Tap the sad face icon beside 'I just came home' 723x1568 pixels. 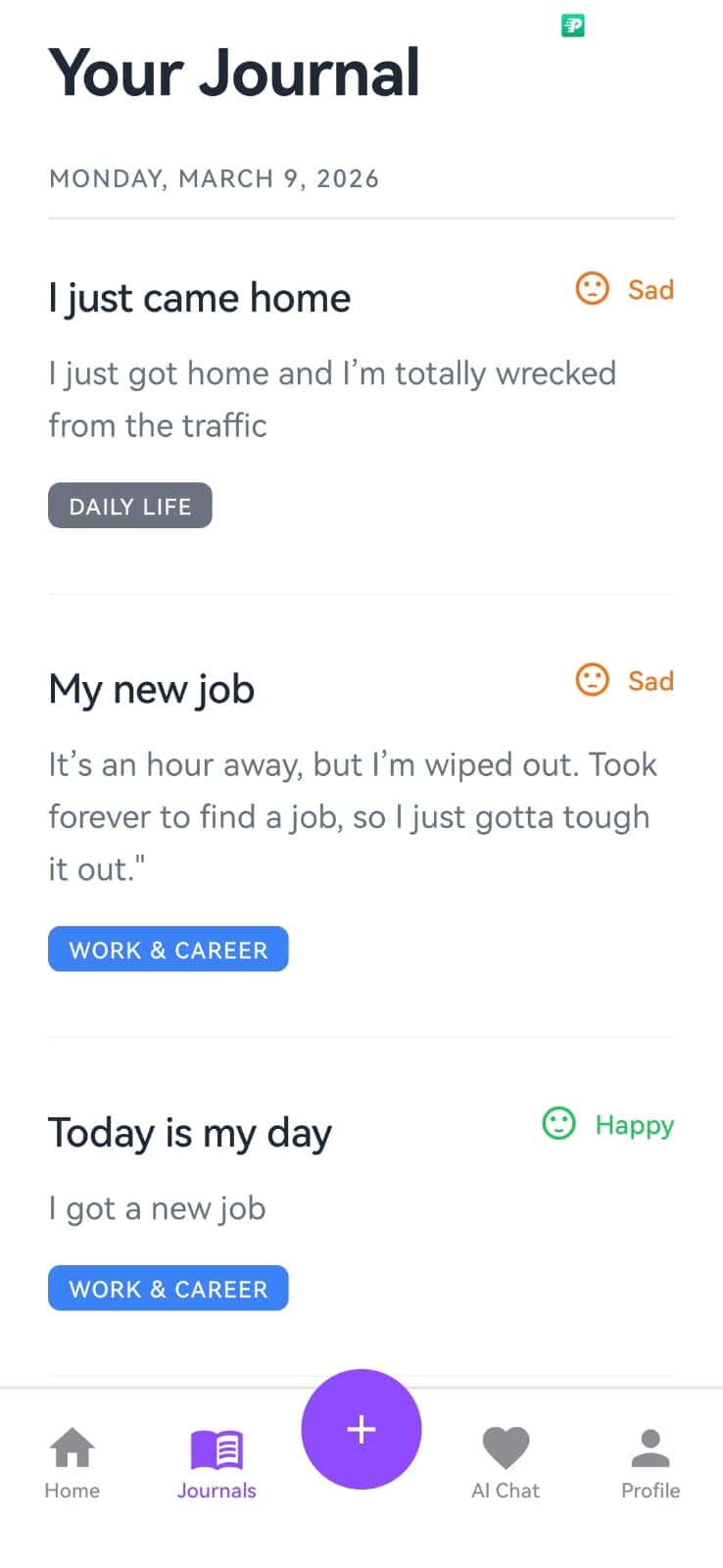click(x=592, y=289)
